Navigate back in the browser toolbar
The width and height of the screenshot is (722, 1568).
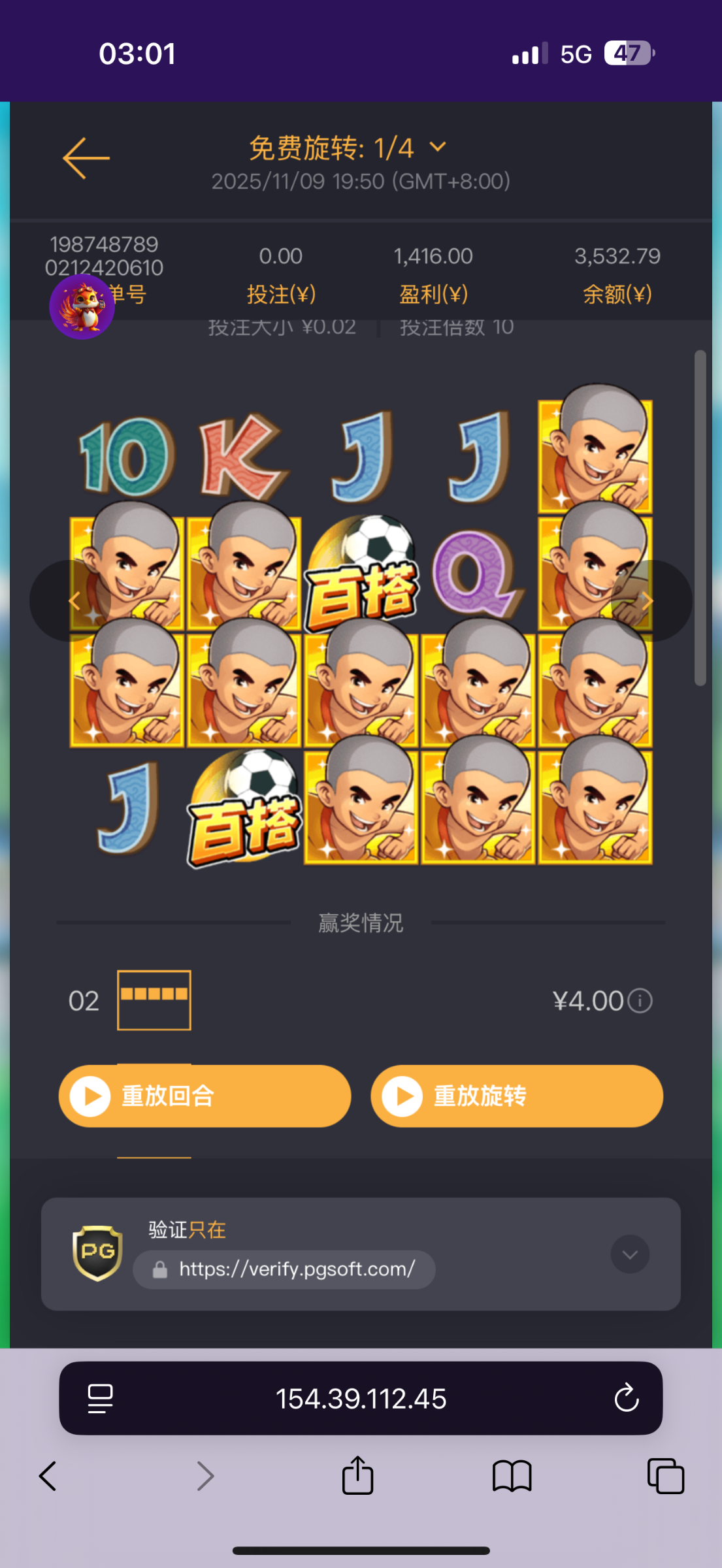tap(48, 1476)
